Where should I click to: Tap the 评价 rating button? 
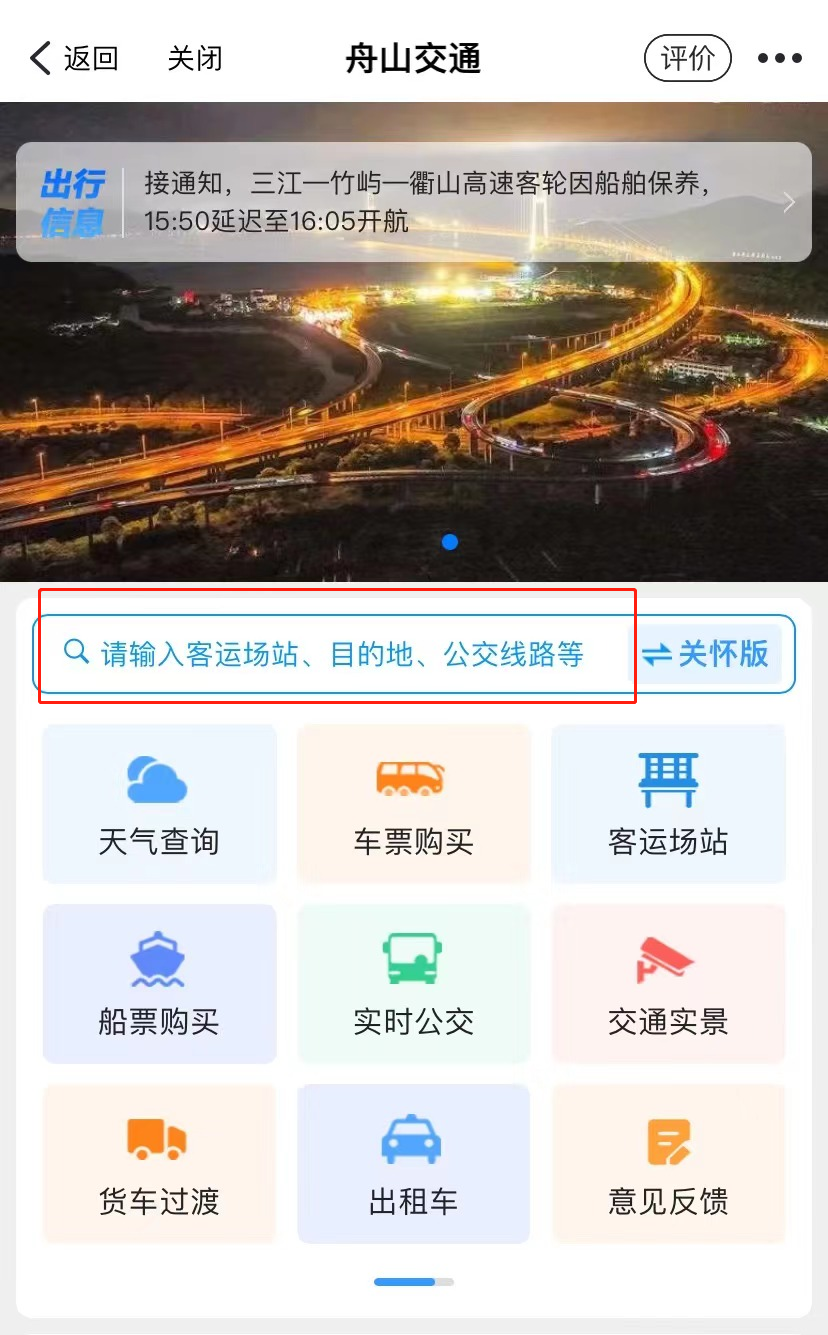[x=687, y=59]
